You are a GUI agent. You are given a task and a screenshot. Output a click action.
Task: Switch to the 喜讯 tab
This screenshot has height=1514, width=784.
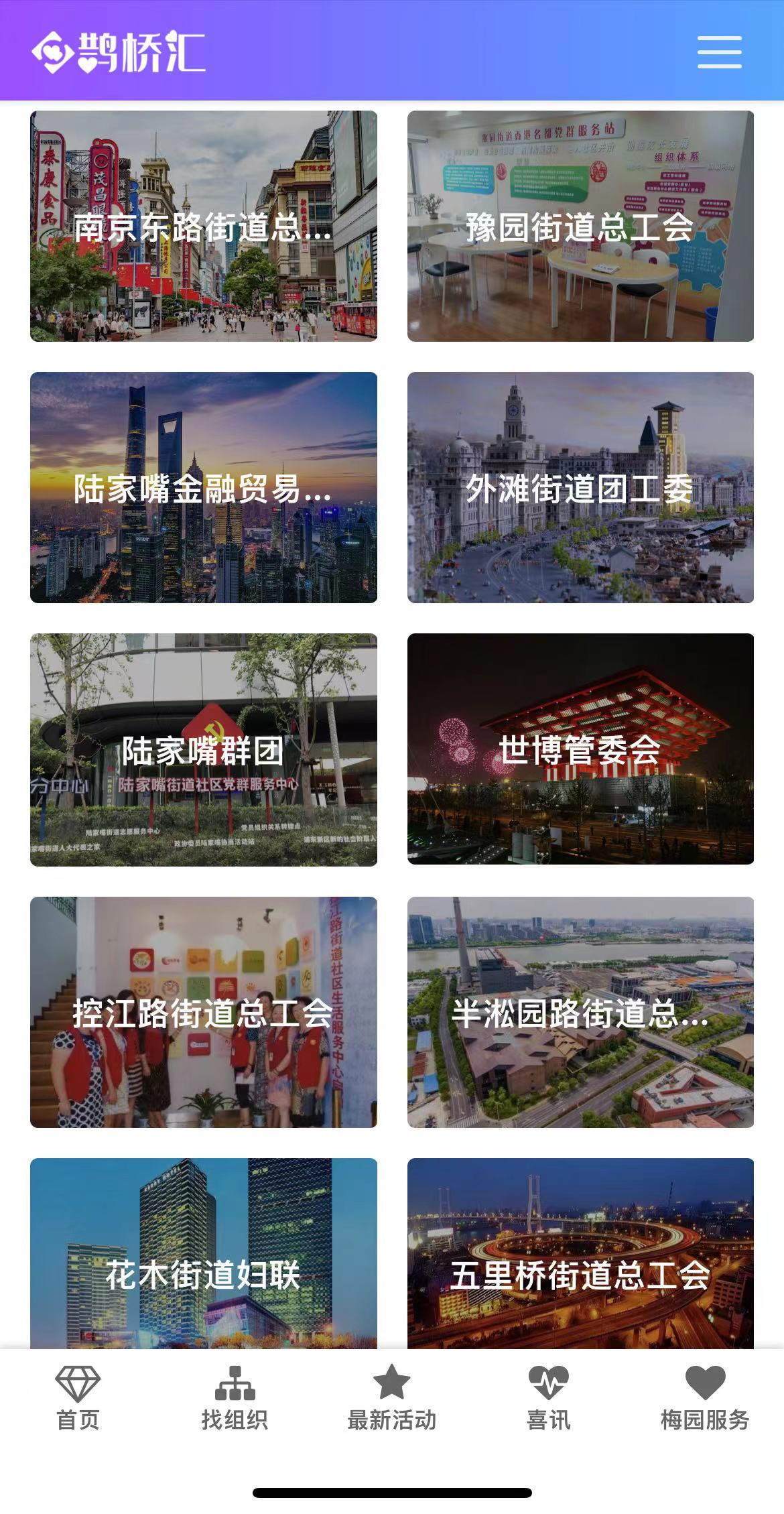click(548, 1398)
